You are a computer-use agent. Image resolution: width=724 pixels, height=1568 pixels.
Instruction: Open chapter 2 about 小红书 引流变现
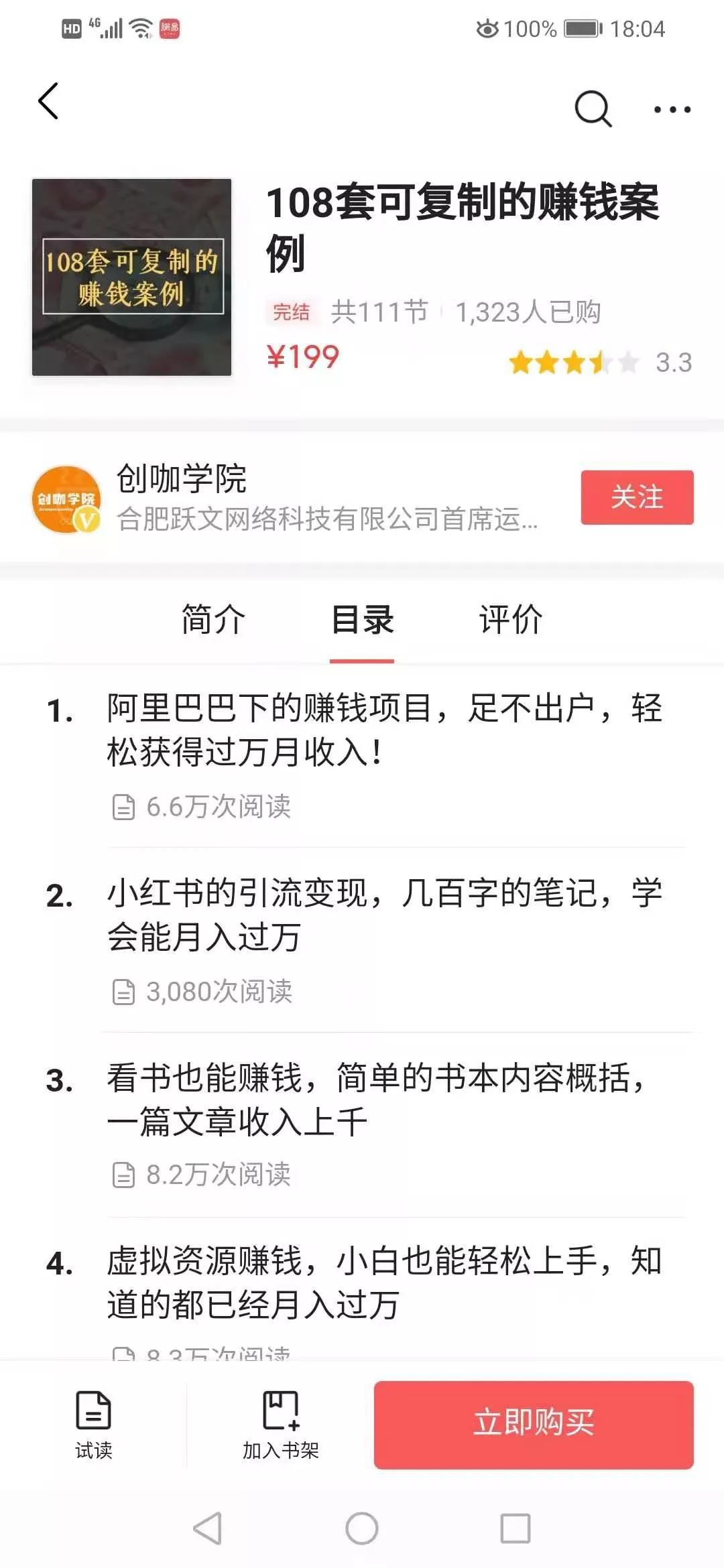(x=383, y=915)
